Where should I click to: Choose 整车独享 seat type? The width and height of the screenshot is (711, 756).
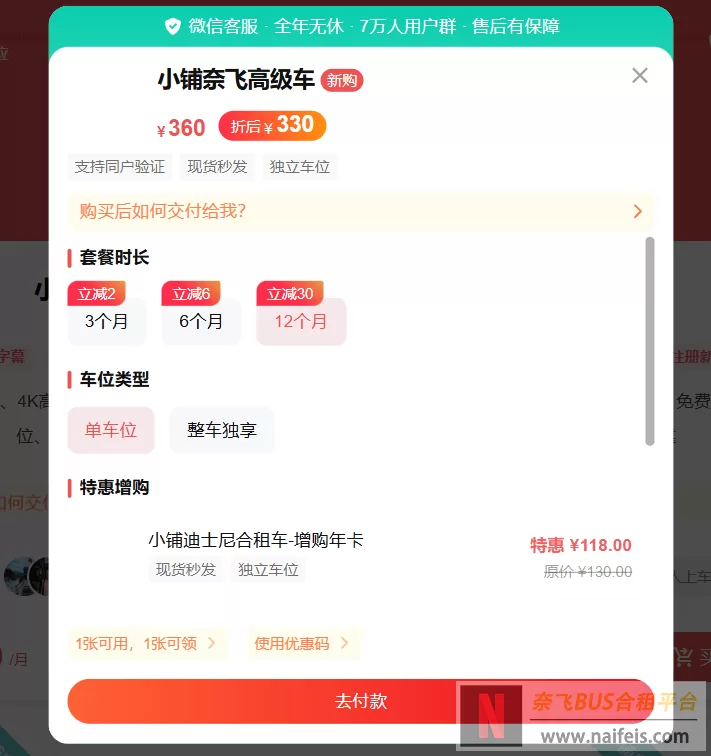click(x=222, y=430)
